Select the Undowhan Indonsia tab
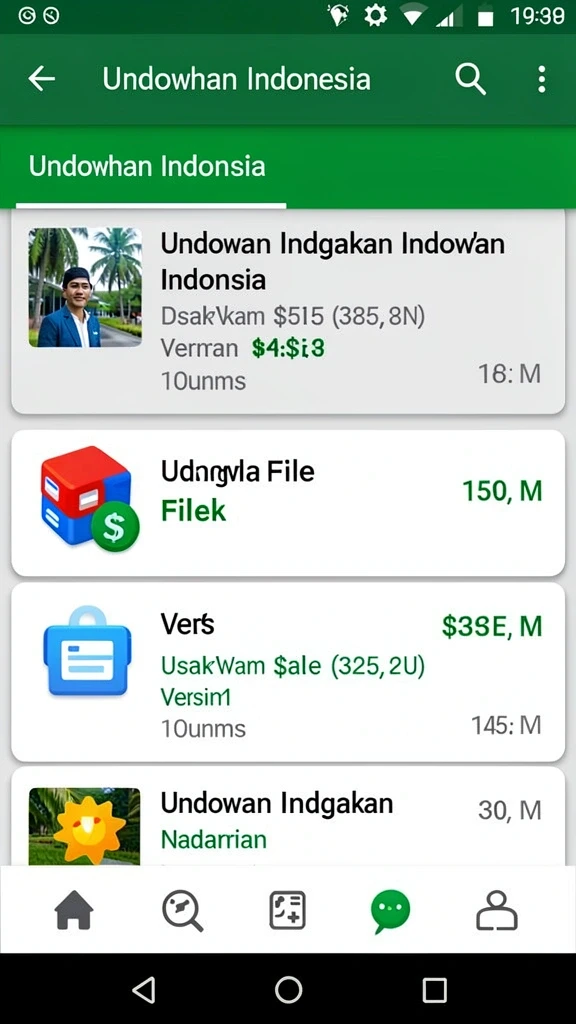 click(x=148, y=167)
